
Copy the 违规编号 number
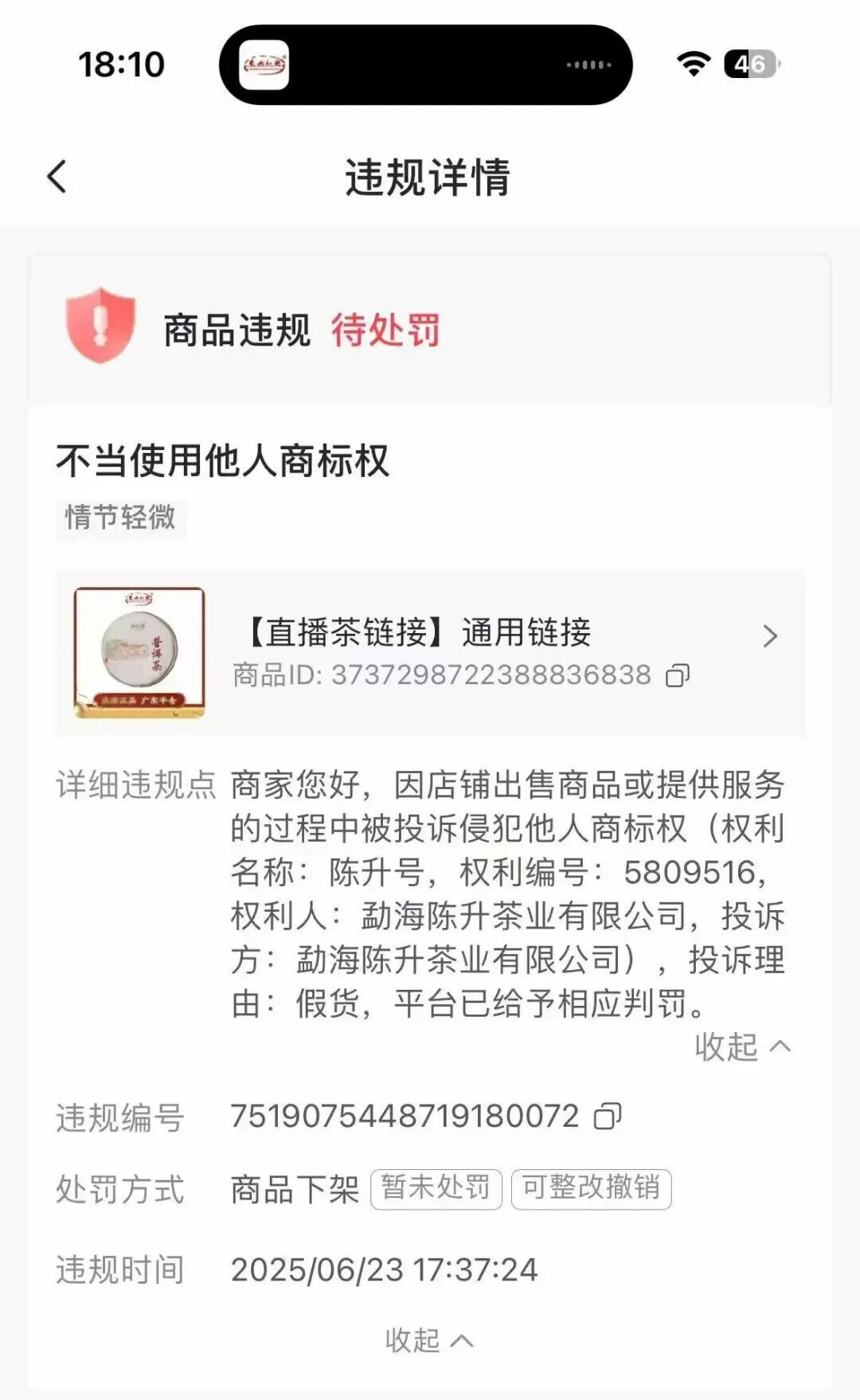pos(608,1116)
